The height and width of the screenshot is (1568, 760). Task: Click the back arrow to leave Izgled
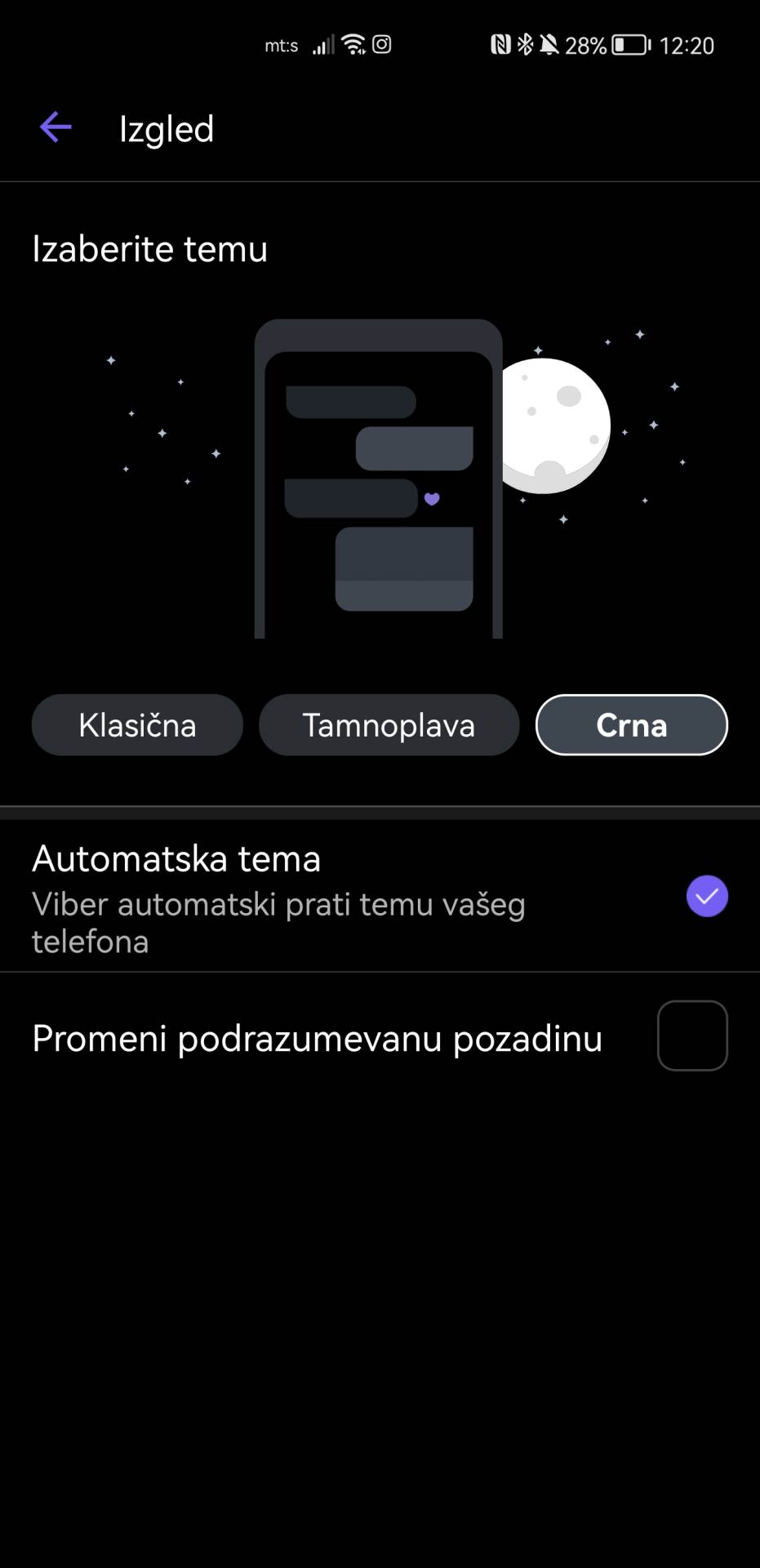tap(55, 127)
